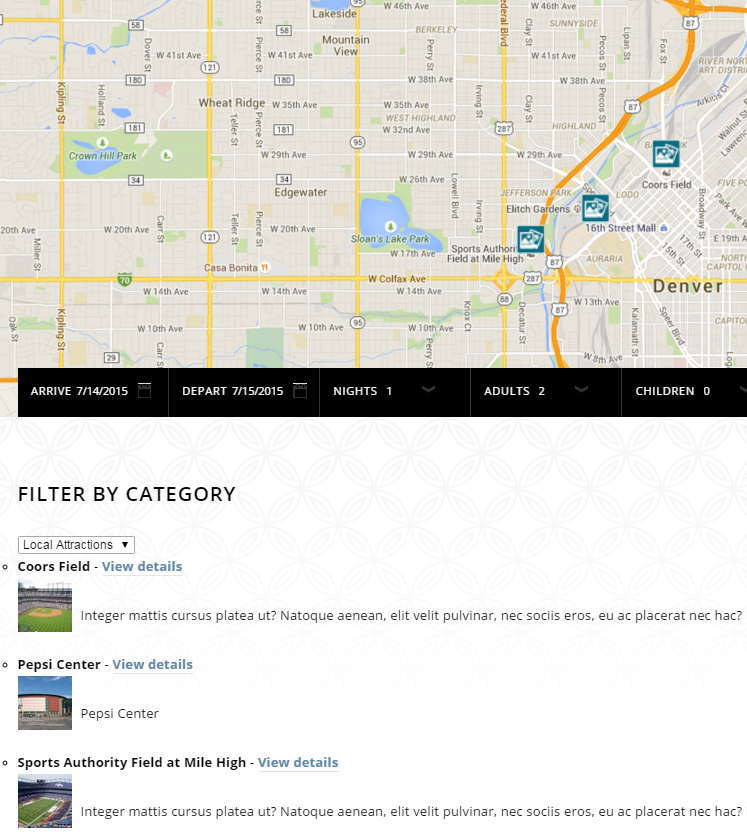Open the Coors Field stadium photo
The width and height of the screenshot is (747, 840).
pyautogui.click(x=45, y=606)
